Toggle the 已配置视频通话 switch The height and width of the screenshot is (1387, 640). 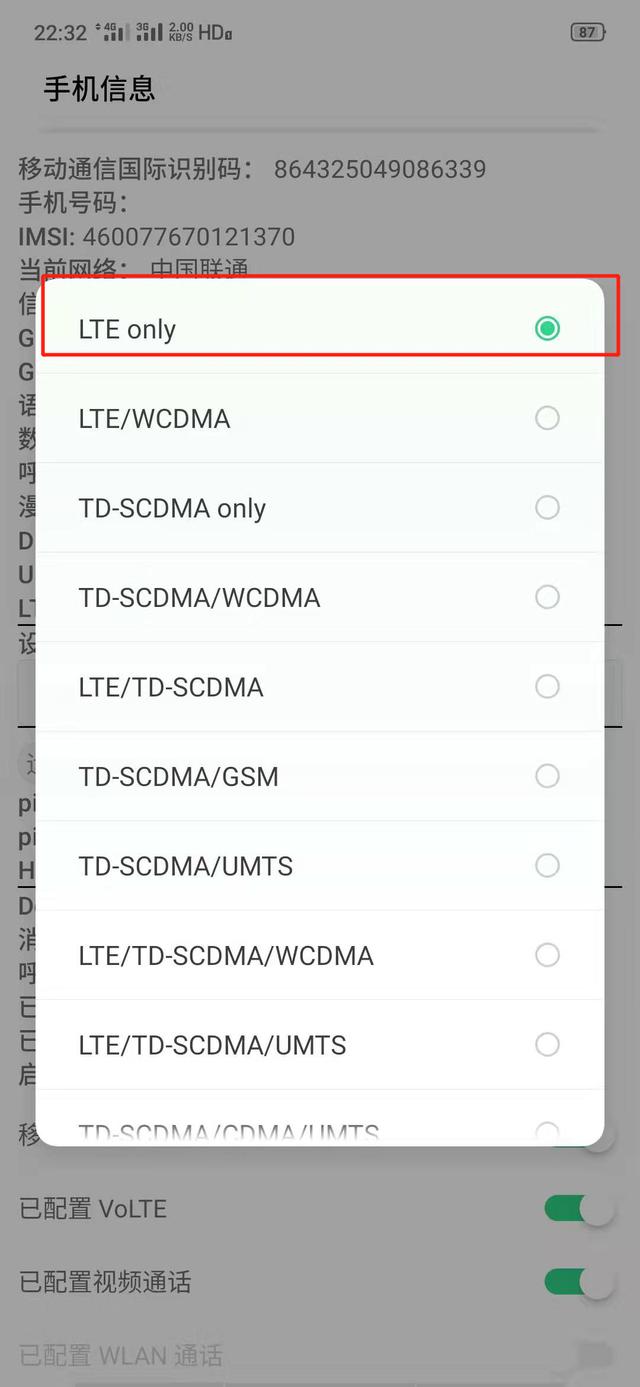(579, 1282)
